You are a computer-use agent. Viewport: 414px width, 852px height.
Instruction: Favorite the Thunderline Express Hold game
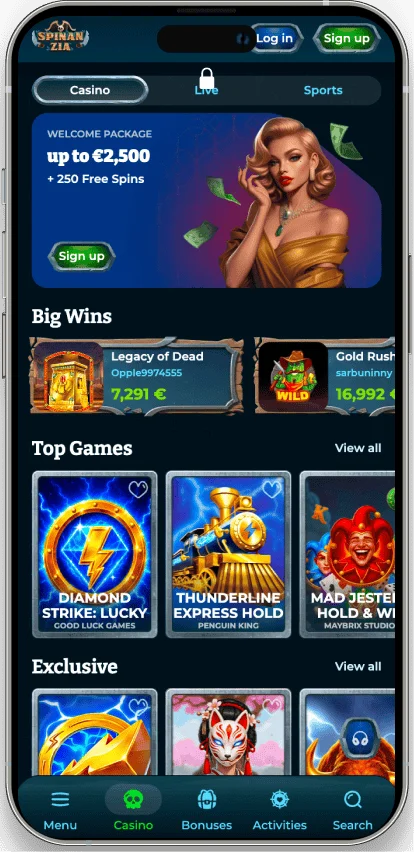point(272,490)
